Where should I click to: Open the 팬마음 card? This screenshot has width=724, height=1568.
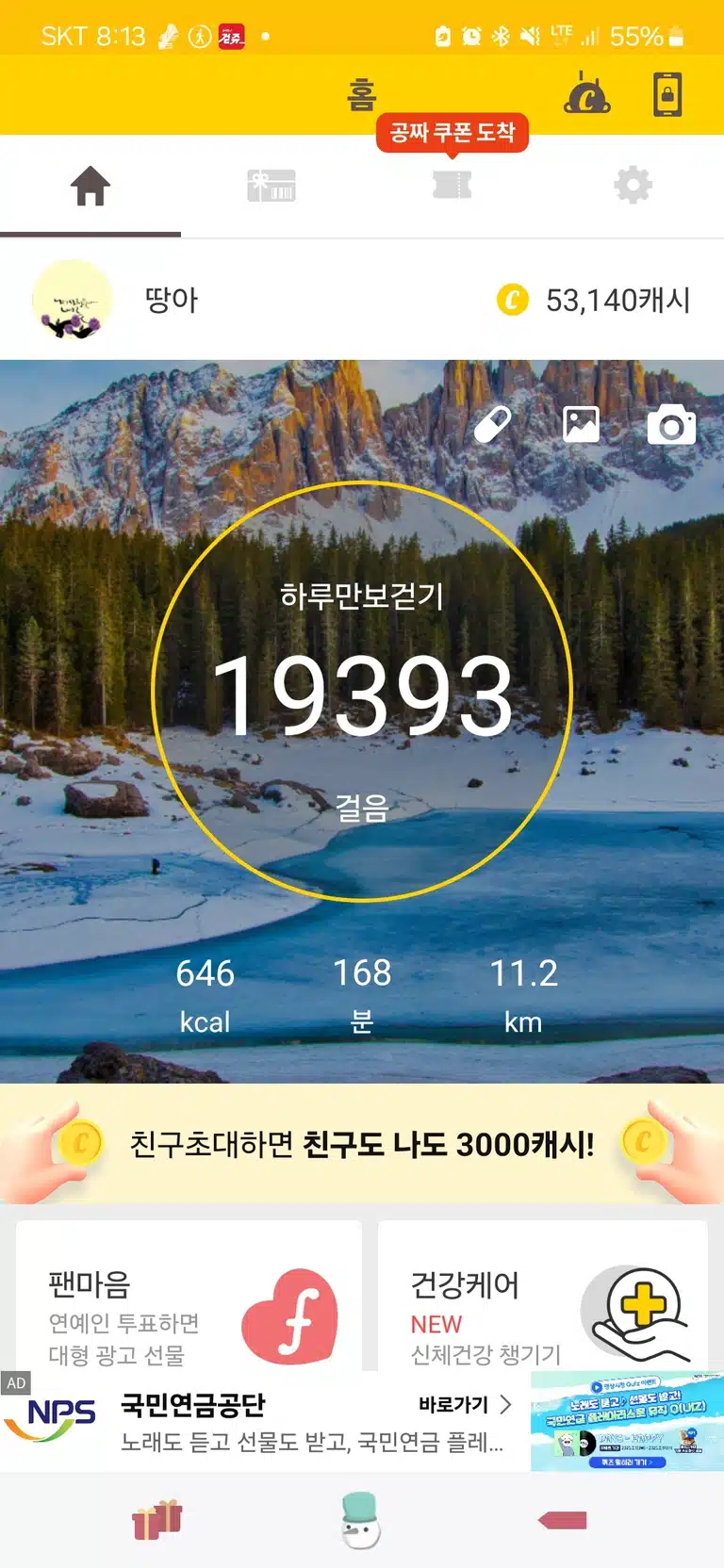(x=189, y=1297)
